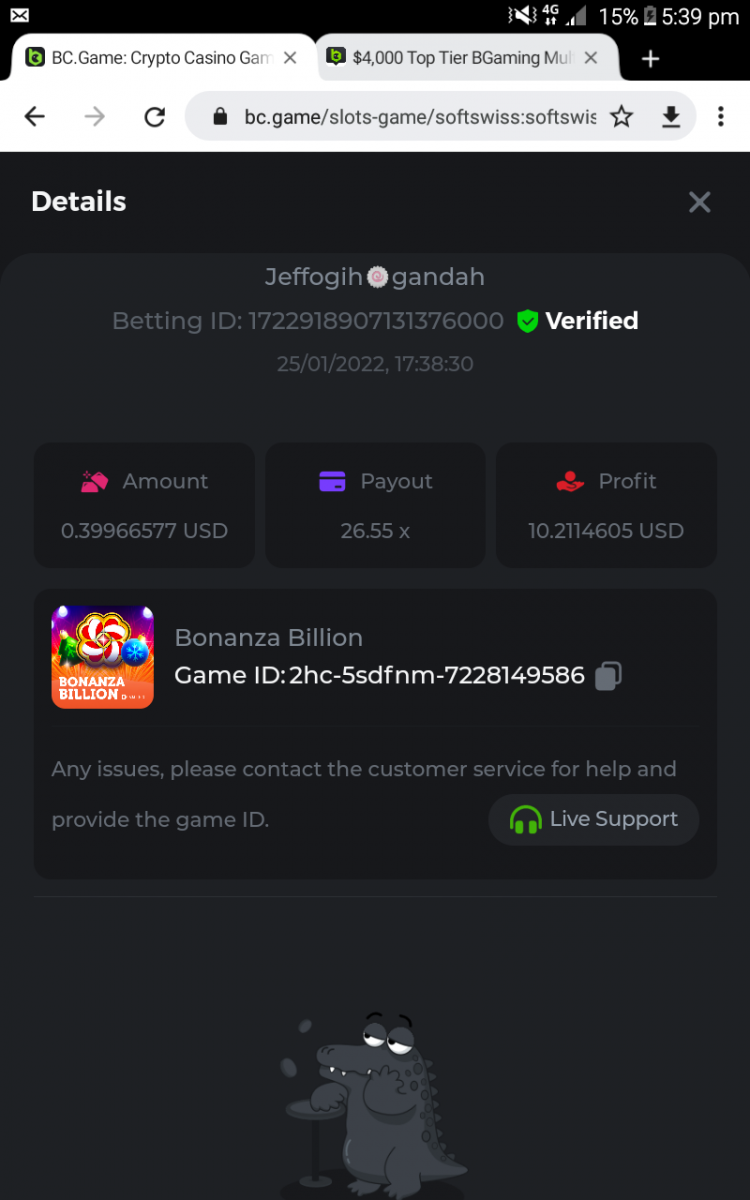Screen dimensions: 750x1200
Task: Close the BC.Game: Crypto Casino tab
Action: pos(290,58)
